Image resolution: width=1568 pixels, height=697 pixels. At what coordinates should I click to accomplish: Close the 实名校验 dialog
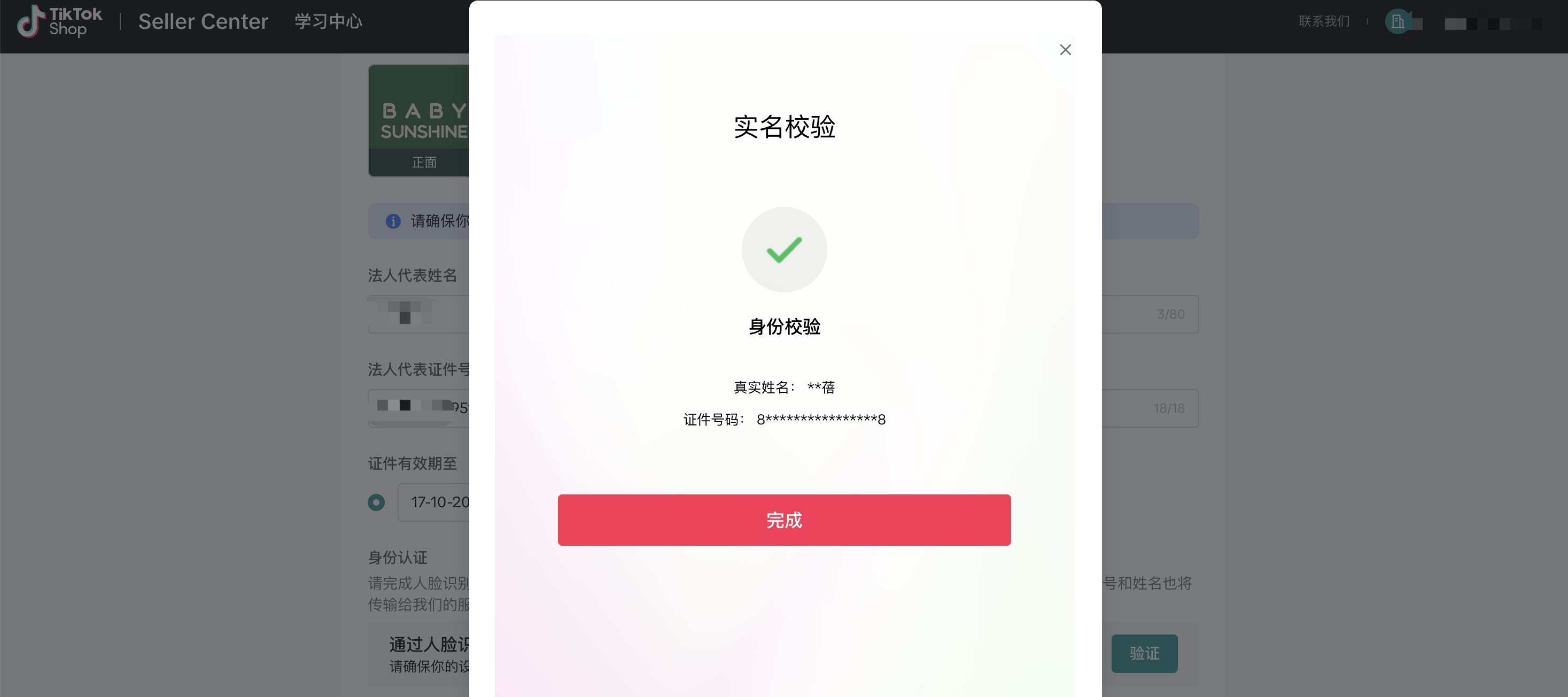click(x=1065, y=50)
